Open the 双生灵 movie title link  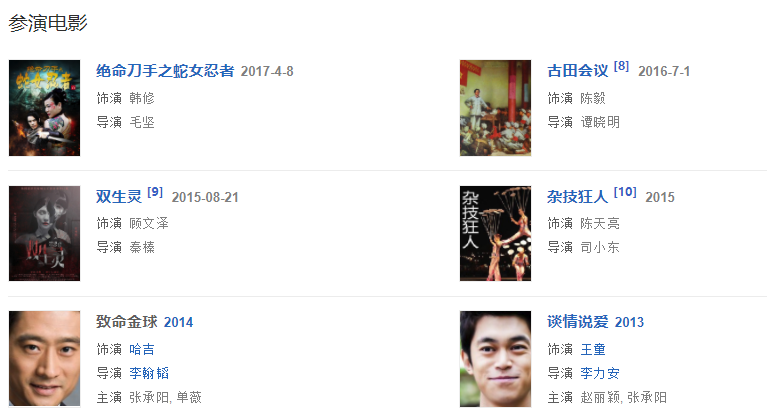pos(118,197)
